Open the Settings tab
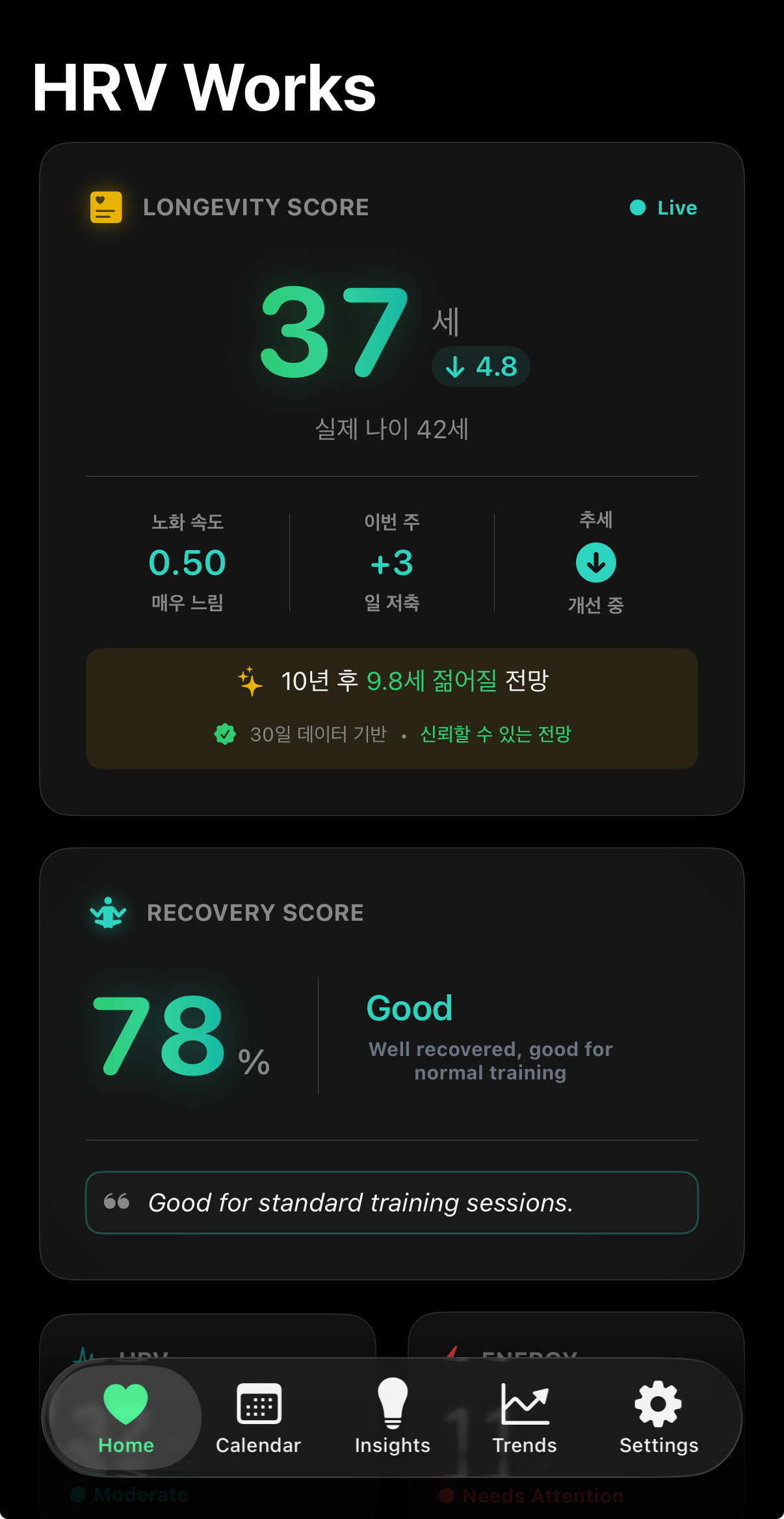Viewport: 784px width, 1519px height. 658,1418
